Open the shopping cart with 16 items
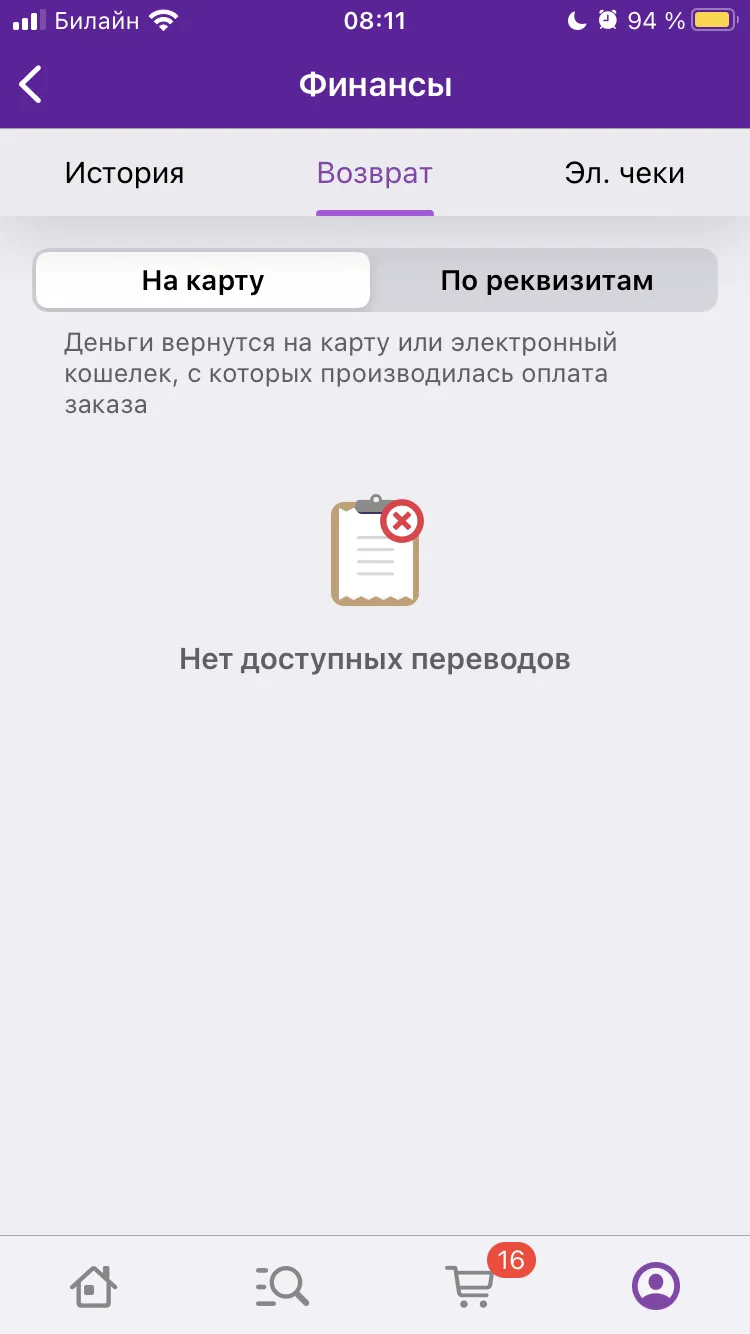Image resolution: width=750 pixels, height=1334 pixels. point(470,1284)
